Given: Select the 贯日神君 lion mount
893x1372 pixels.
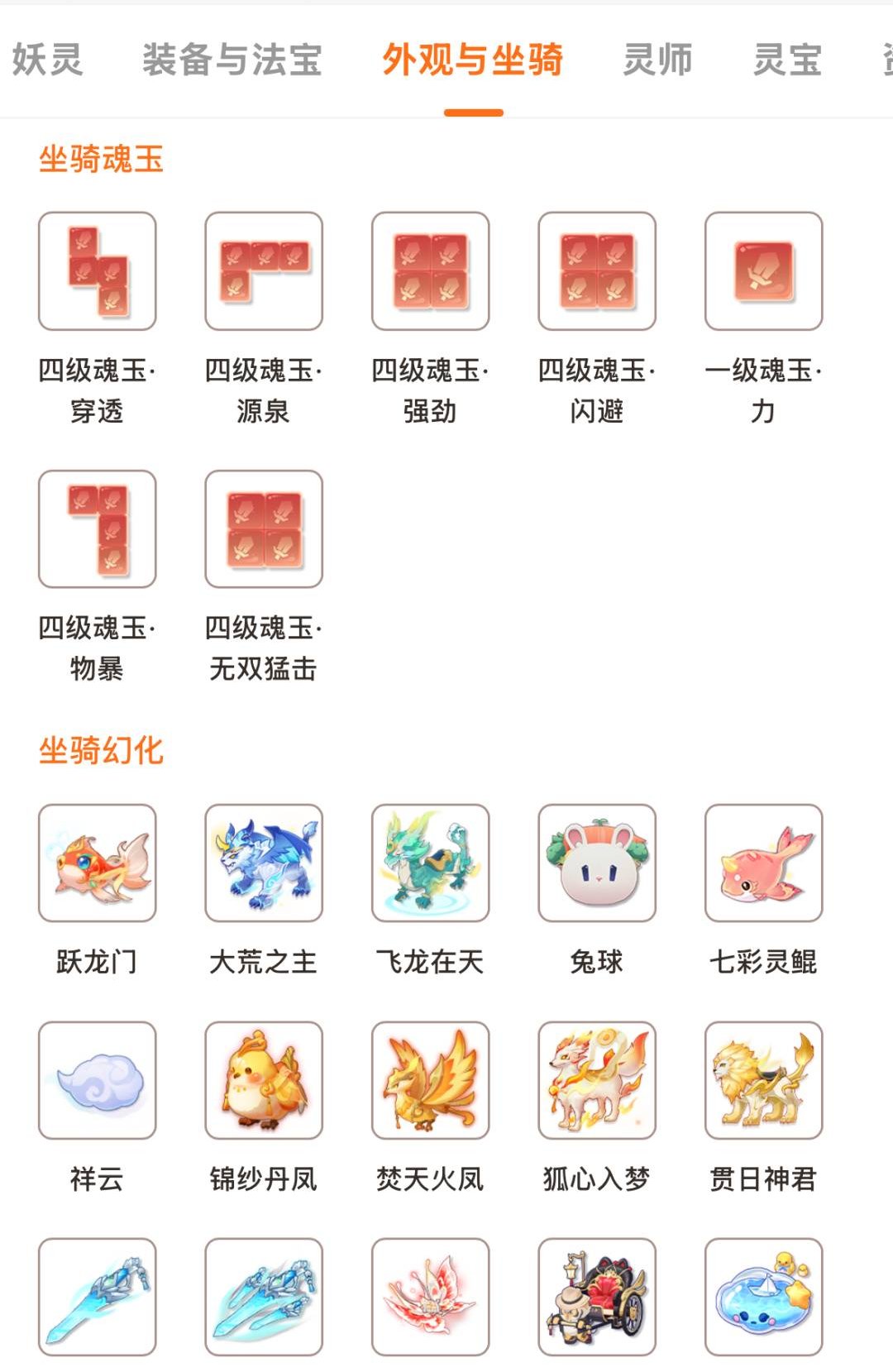Looking at the screenshot, I should (762, 1081).
